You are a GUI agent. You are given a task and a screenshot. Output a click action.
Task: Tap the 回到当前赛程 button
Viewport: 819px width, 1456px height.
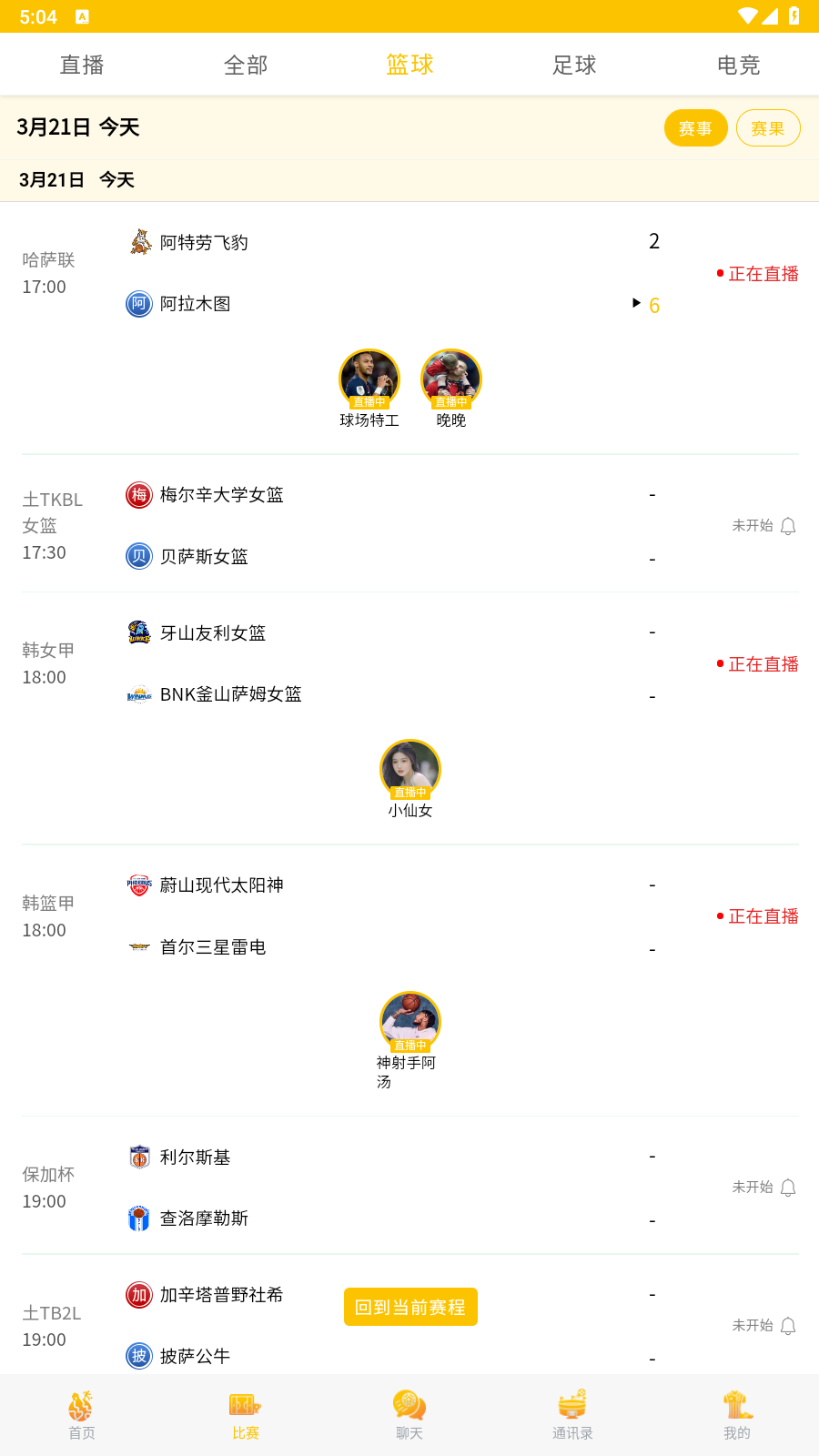coord(410,1307)
